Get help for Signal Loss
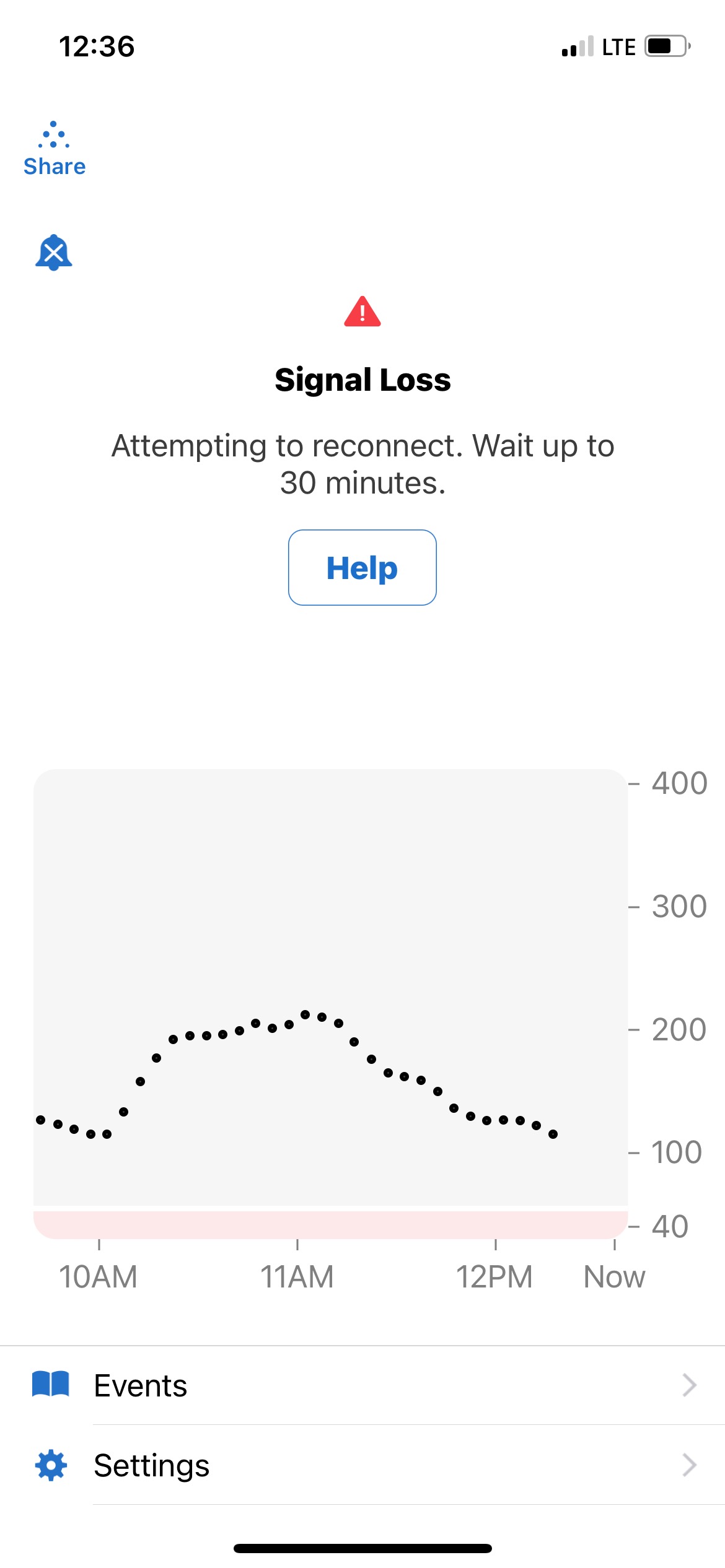Screen dimensions: 725x1568 point(362,567)
